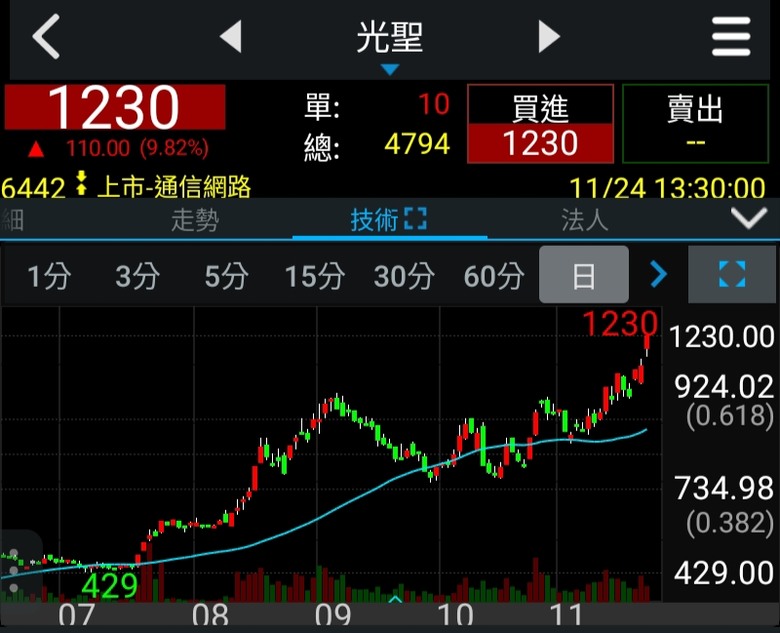The height and width of the screenshot is (633, 780).
Task: Open the hamburger menu
Action: point(731,38)
